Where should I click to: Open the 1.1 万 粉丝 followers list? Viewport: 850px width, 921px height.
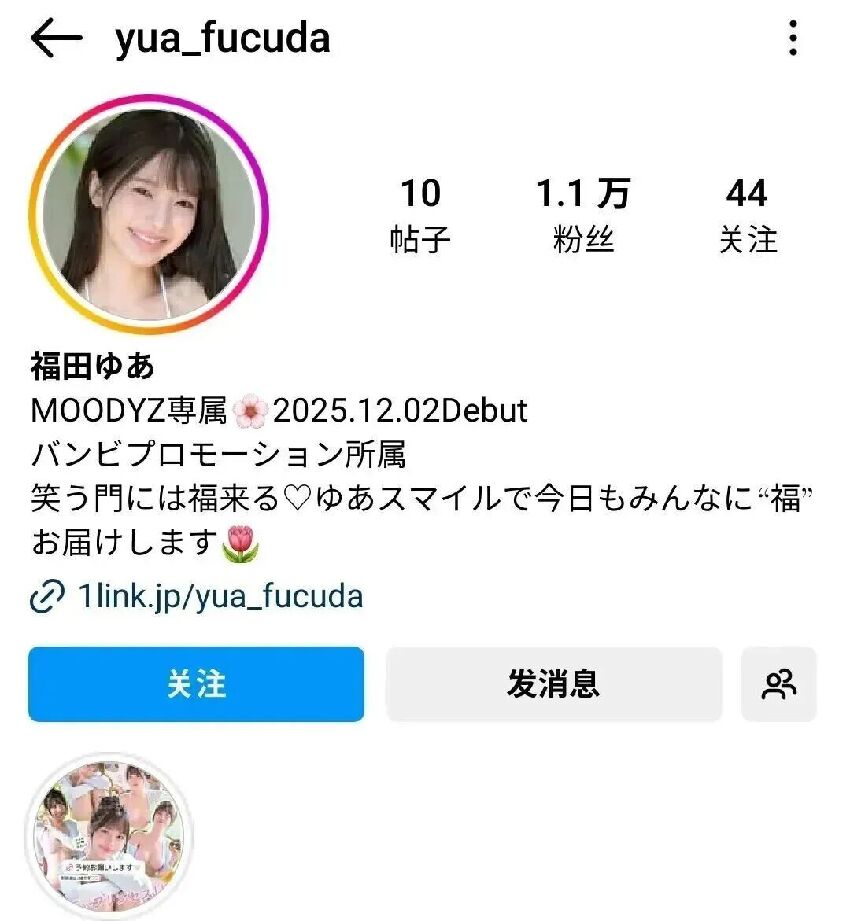tap(583, 214)
